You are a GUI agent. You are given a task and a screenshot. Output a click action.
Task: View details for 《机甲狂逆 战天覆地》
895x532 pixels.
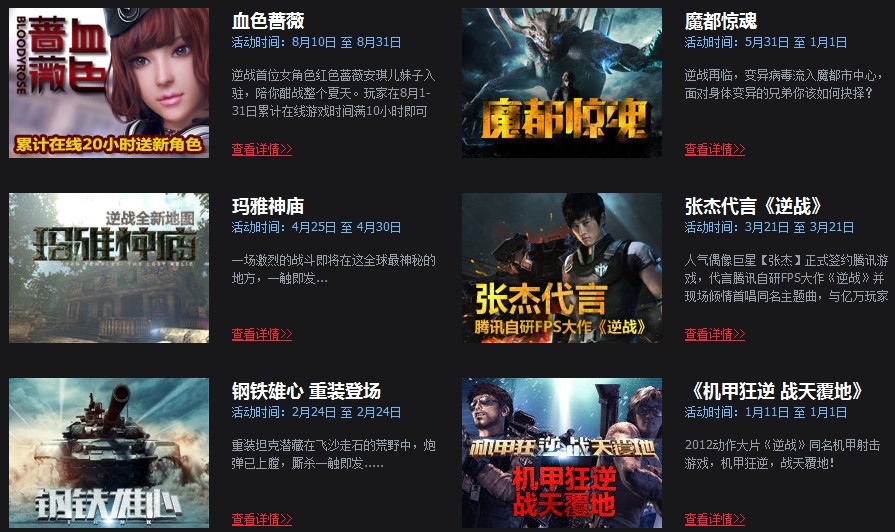click(714, 519)
